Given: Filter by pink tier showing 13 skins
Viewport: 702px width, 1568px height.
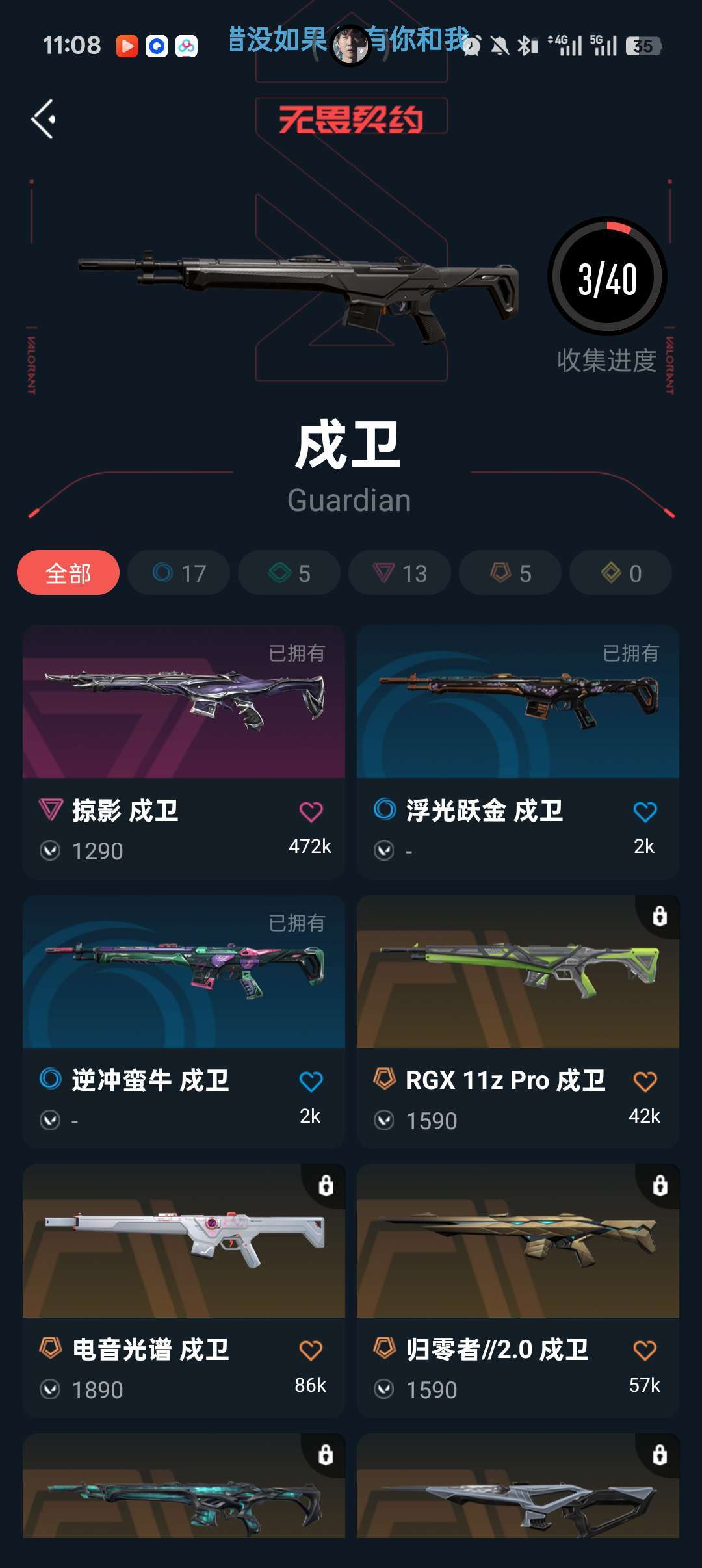Looking at the screenshot, I should [400, 573].
